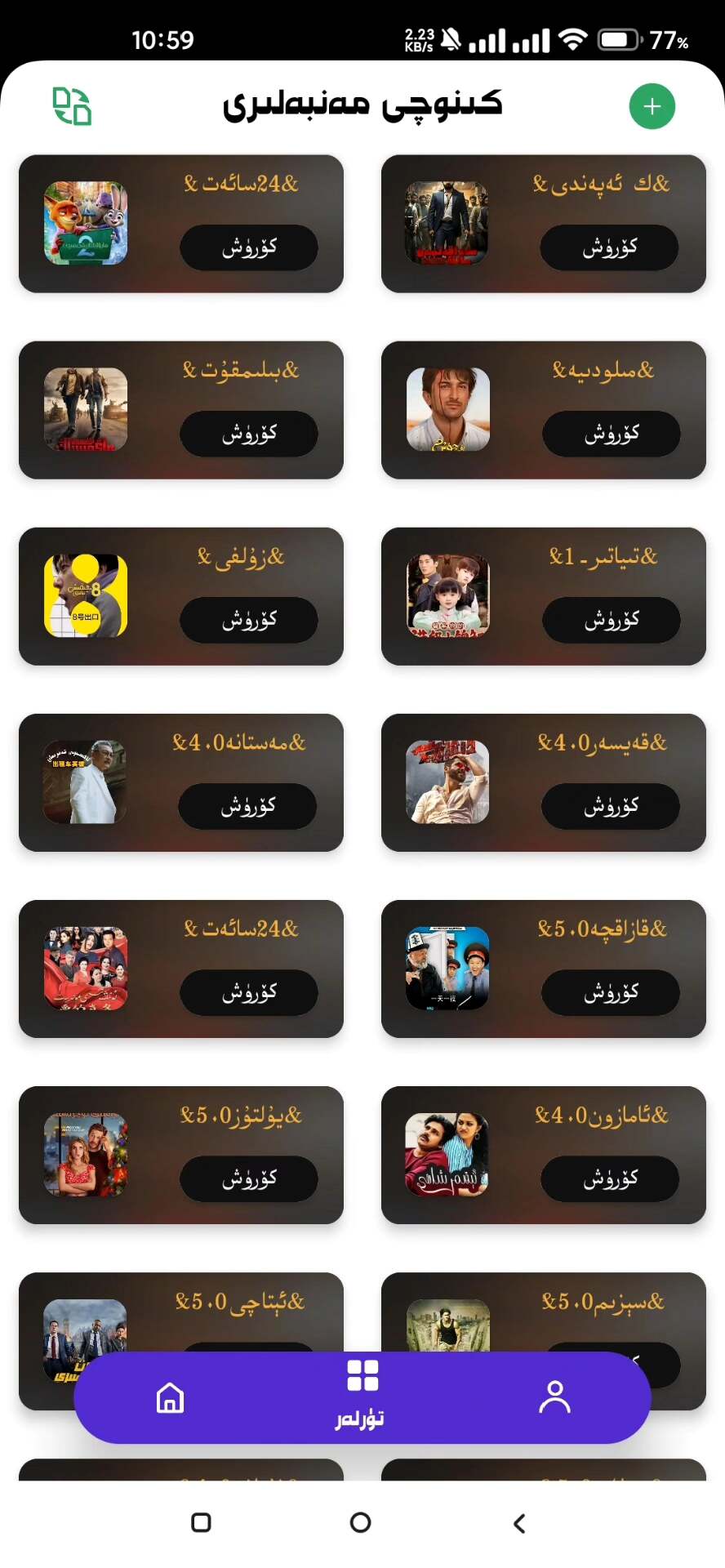
Task: Tap كۆرۈش in the &قەيسەر4.0& card
Action: coord(610,806)
